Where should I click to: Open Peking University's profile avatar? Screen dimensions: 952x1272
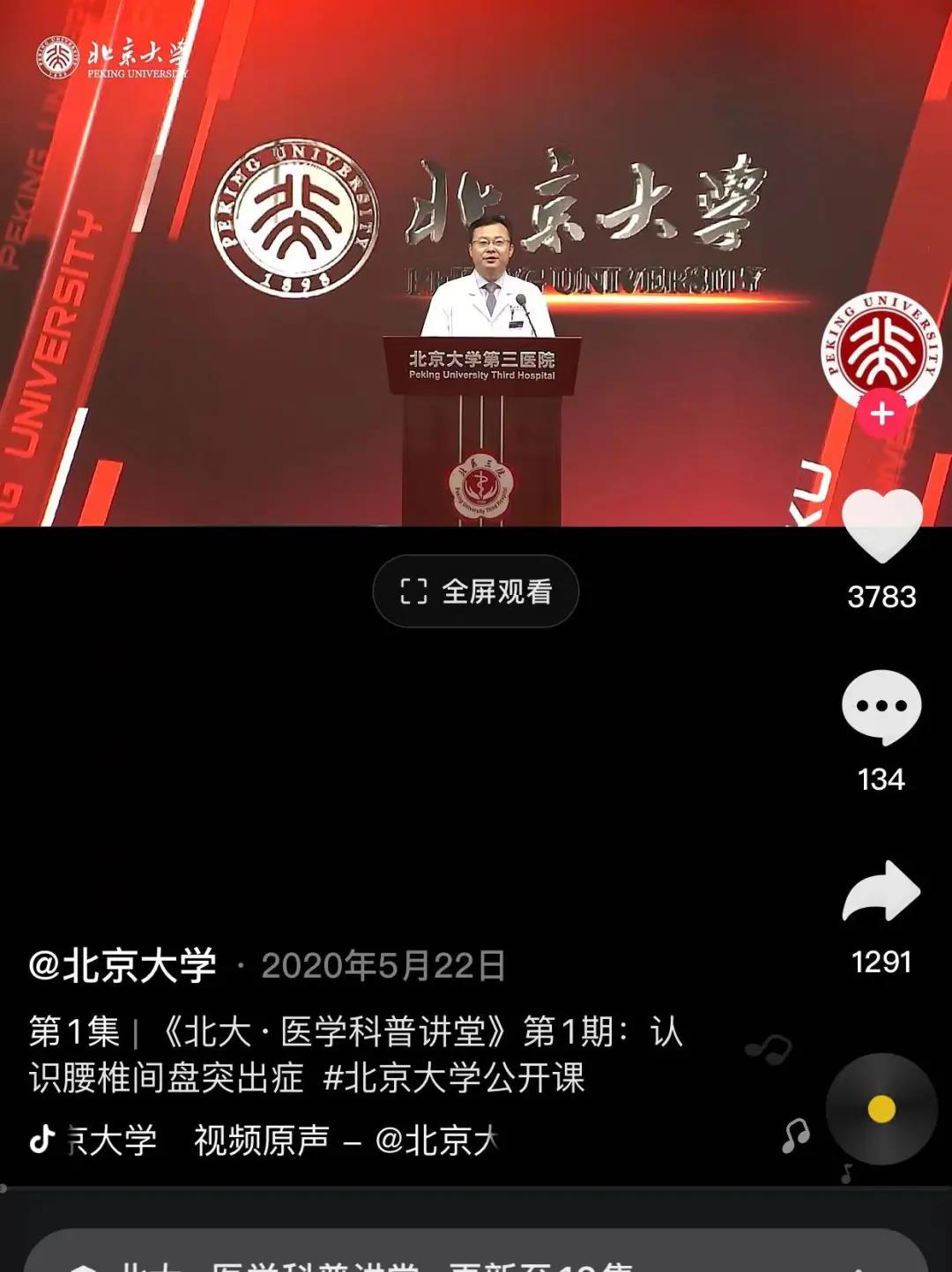tap(881, 348)
